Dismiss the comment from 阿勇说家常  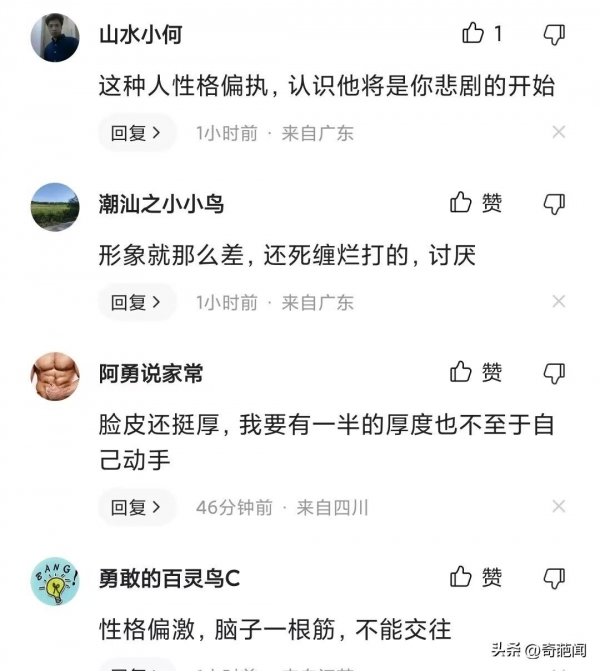559,507
